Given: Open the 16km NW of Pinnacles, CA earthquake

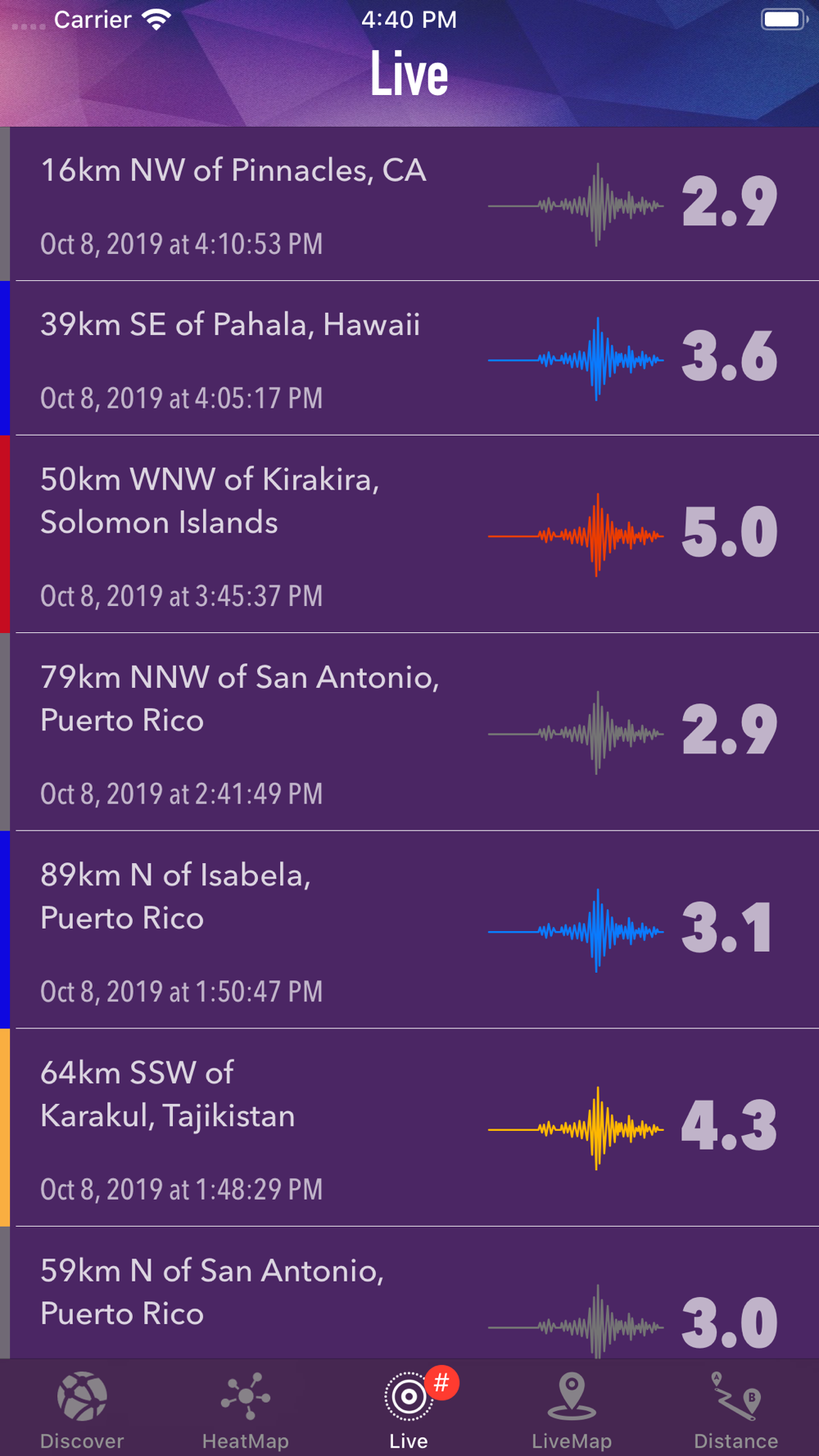Looking at the screenshot, I should coord(409,204).
